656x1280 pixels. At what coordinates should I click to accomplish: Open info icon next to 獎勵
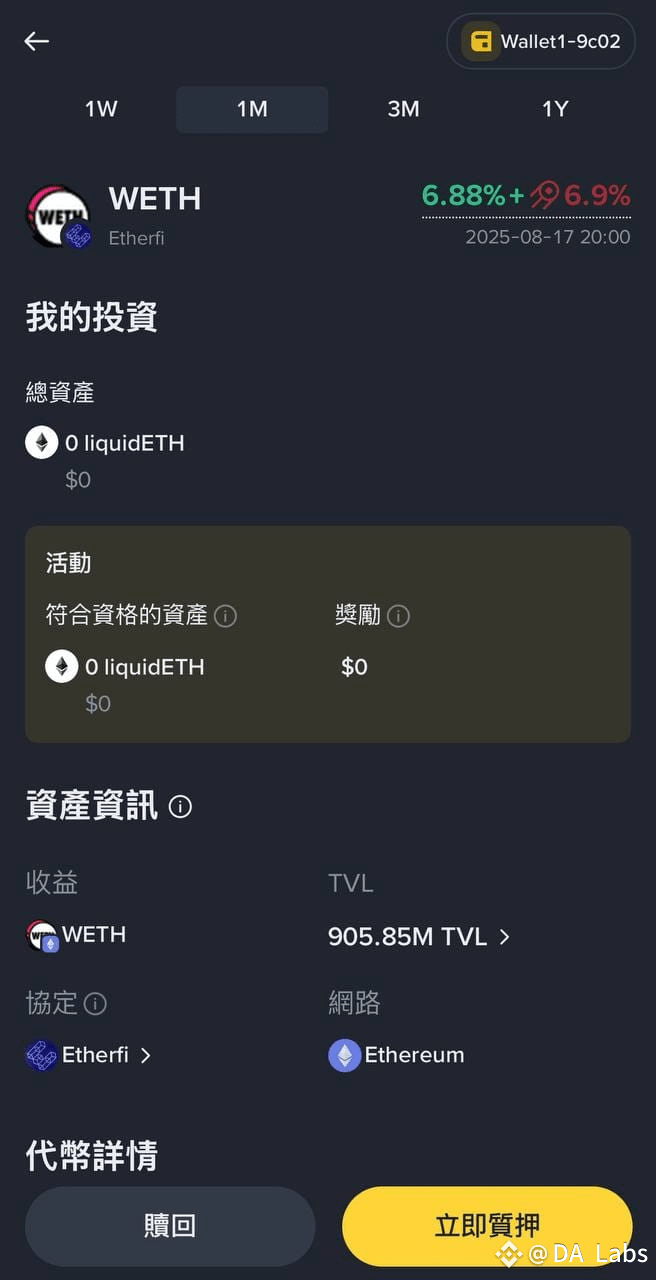[398, 616]
